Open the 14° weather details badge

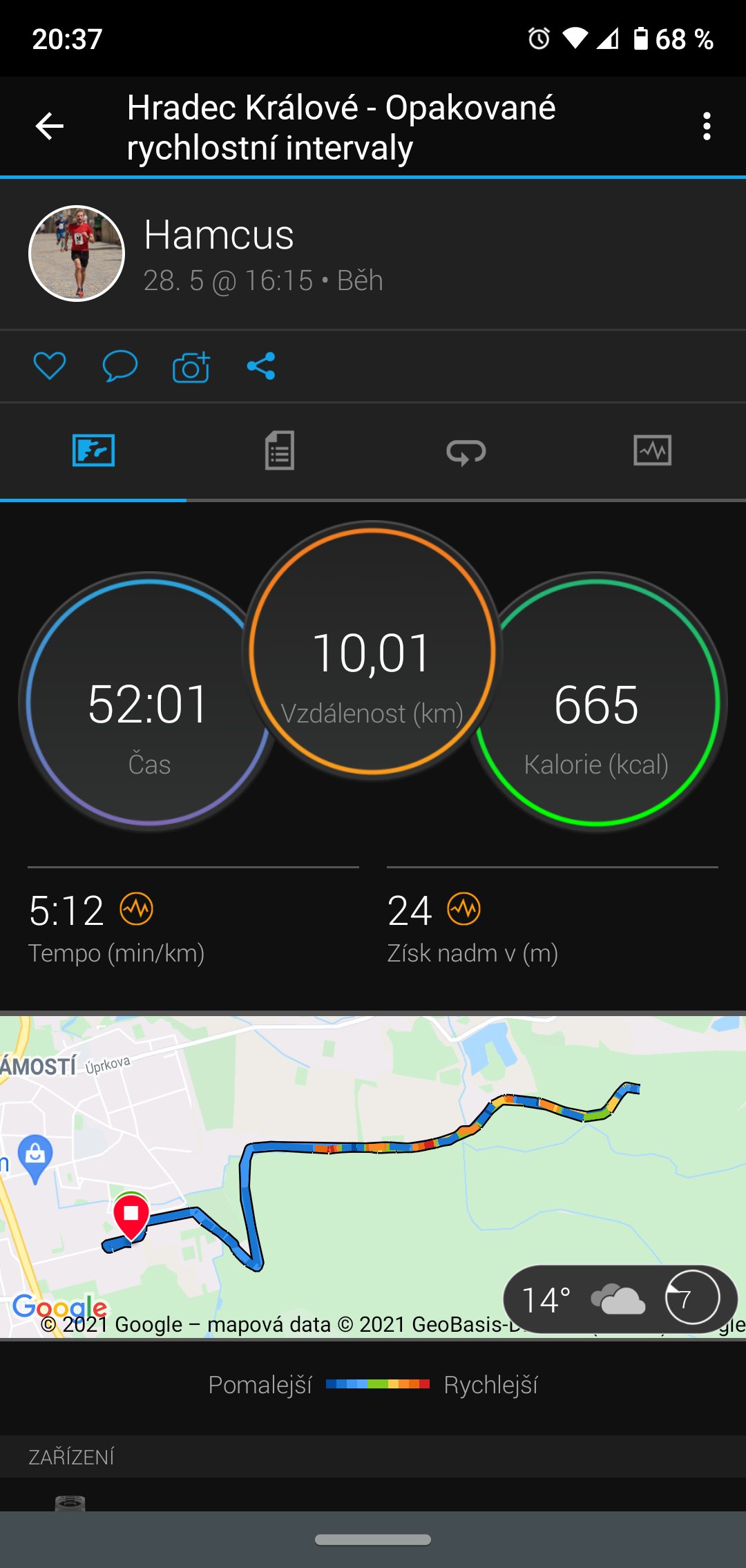(620, 1299)
